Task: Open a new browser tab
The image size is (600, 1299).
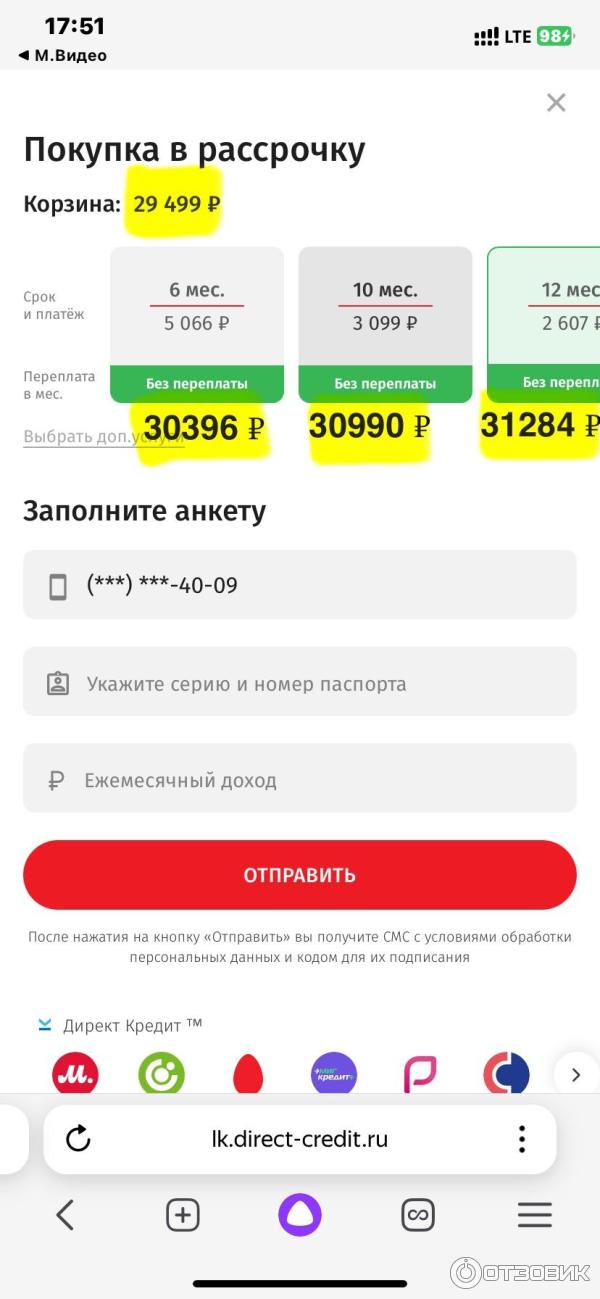Action: tap(182, 1215)
